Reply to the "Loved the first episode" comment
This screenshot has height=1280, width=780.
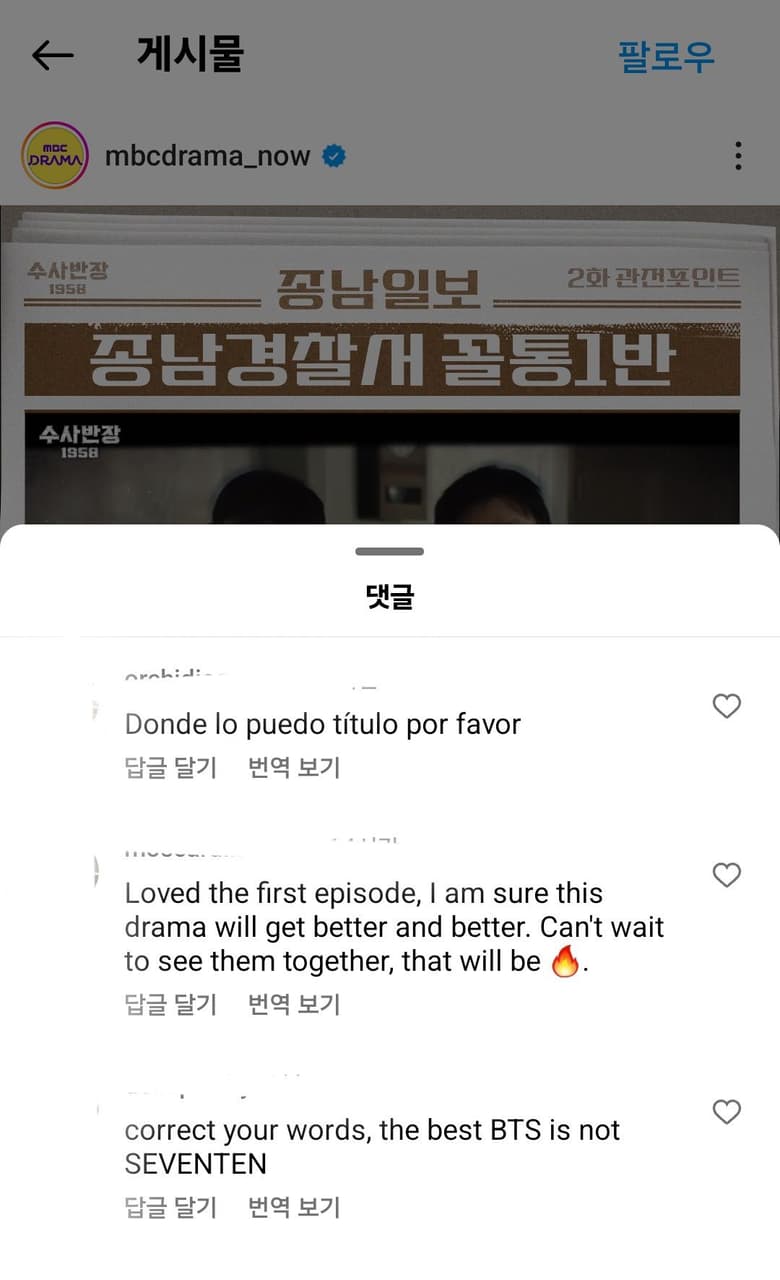(x=170, y=1004)
